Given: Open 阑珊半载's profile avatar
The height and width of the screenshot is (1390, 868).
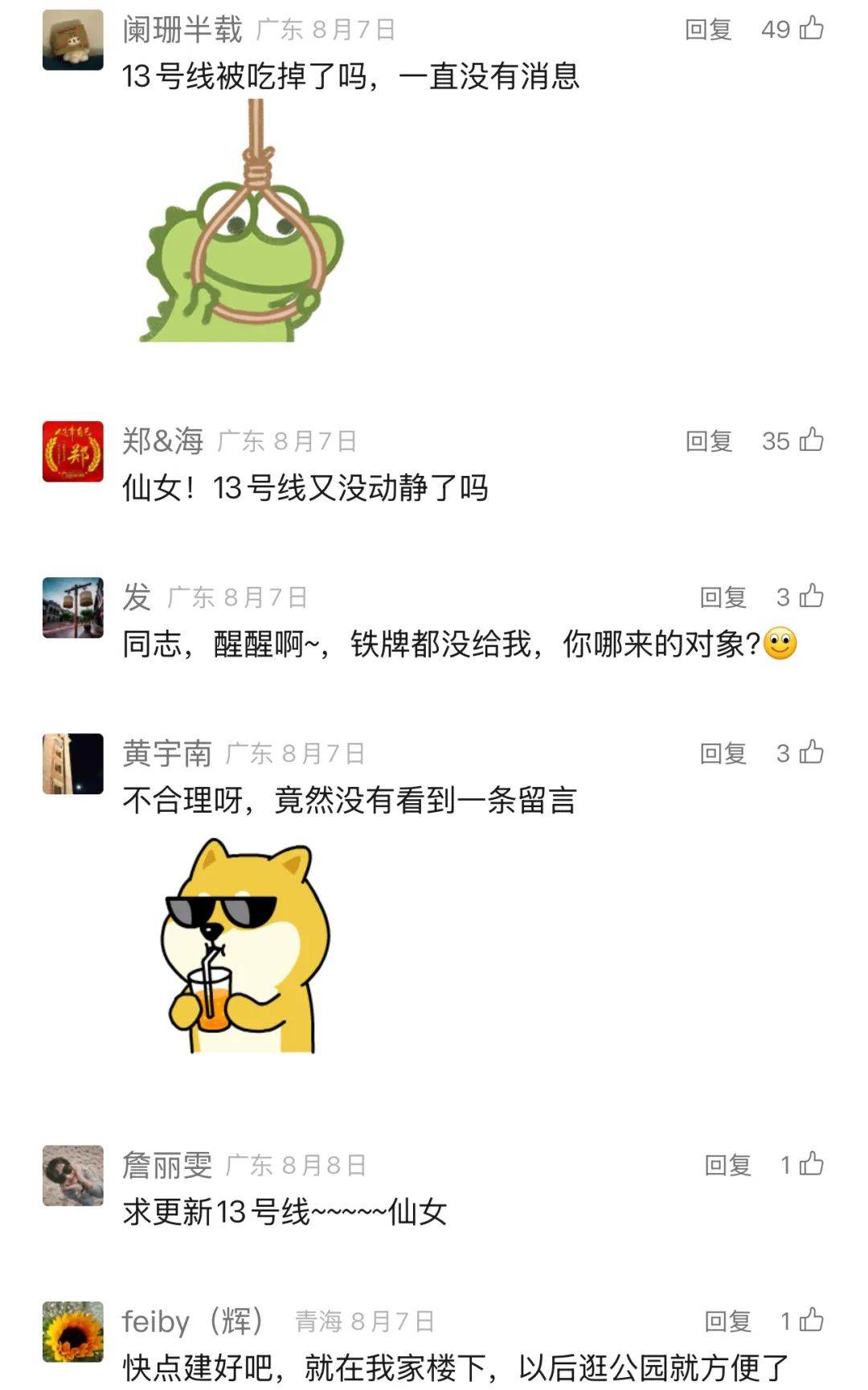Looking at the screenshot, I should (x=73, y=40).
